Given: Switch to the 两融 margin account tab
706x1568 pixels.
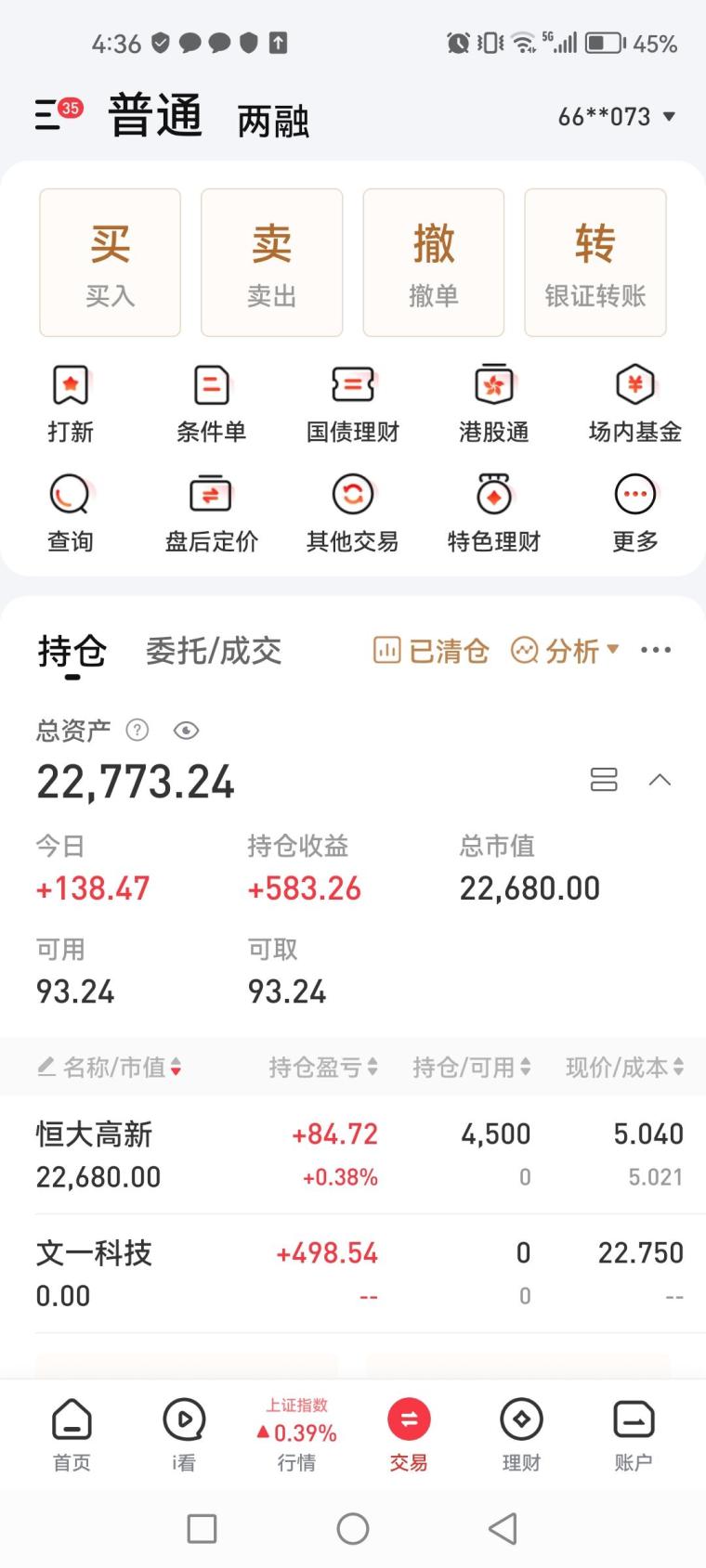Looking at the screenshot, I should [272, 121].
